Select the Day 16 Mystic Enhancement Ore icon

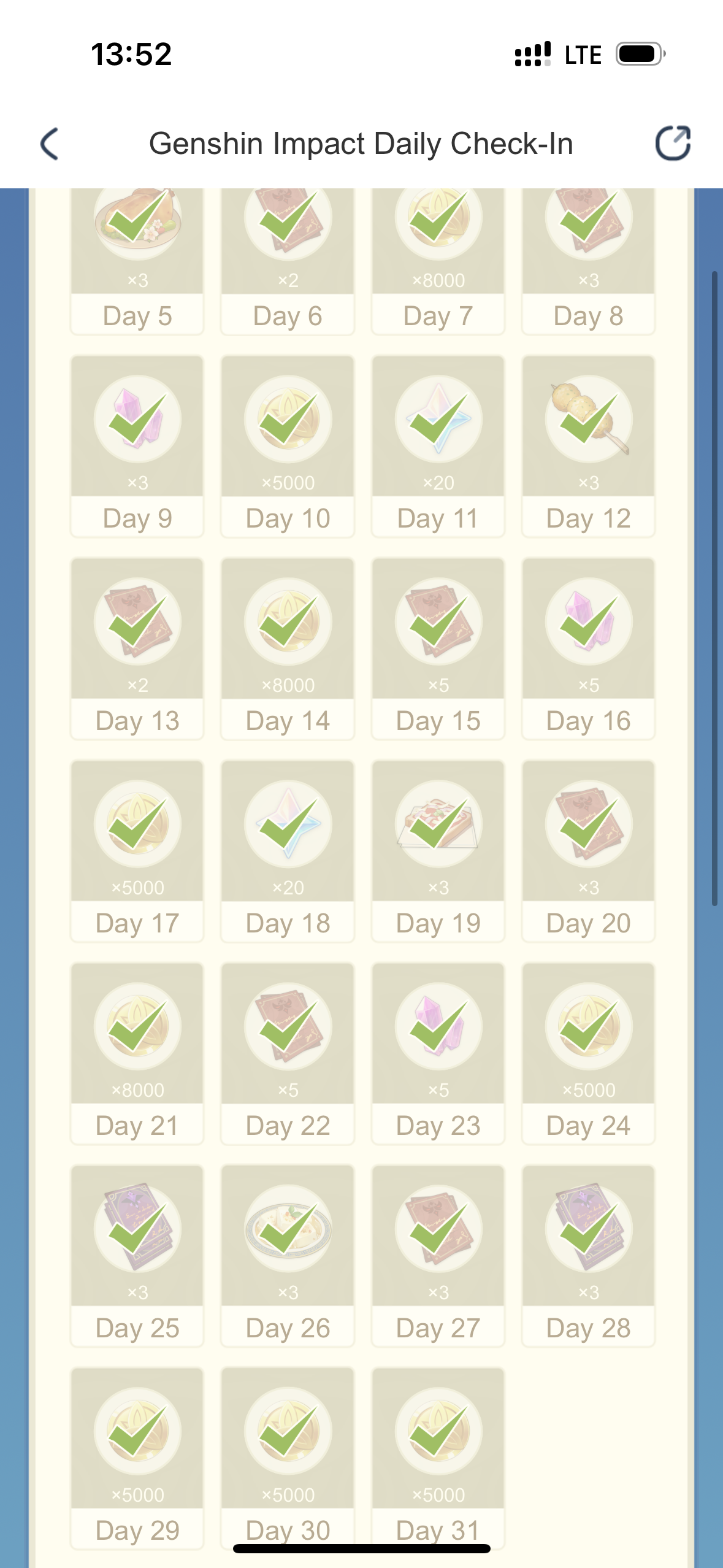pos(587,621)
